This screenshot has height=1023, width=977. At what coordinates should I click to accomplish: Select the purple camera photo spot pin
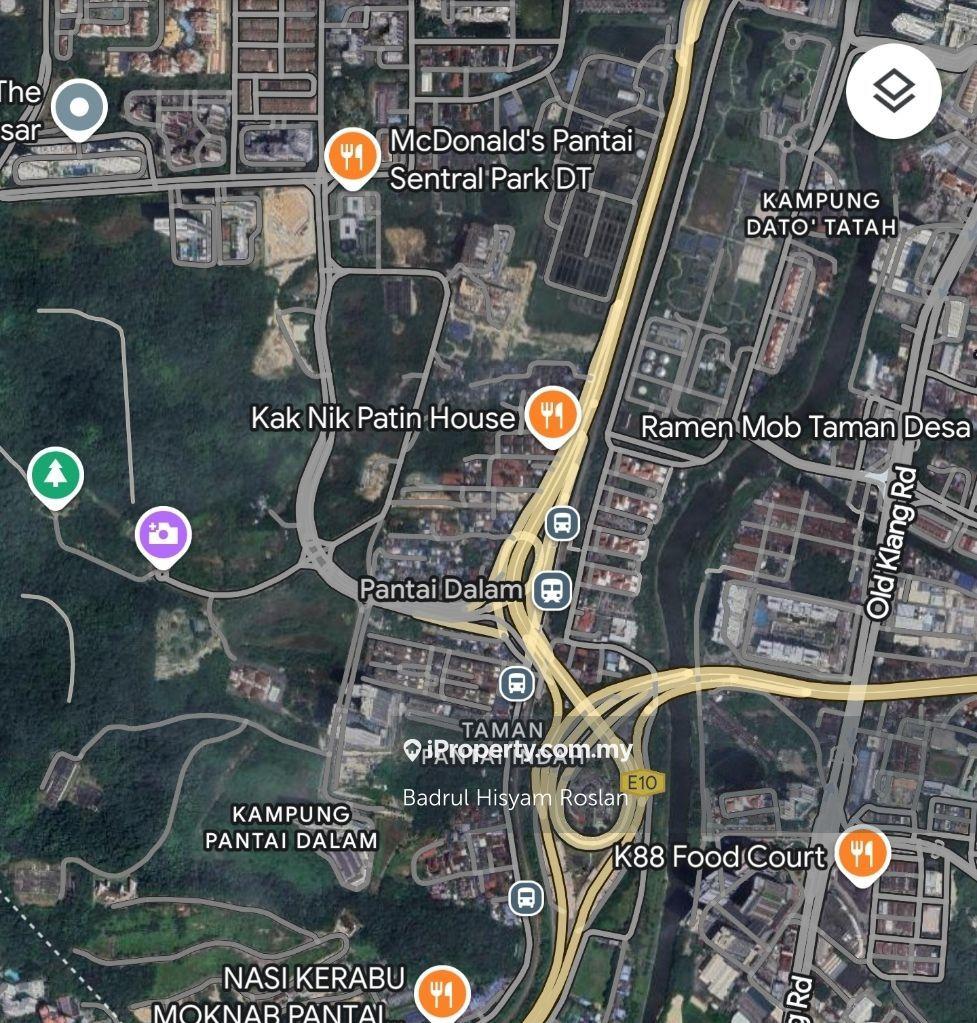(163, 535)
